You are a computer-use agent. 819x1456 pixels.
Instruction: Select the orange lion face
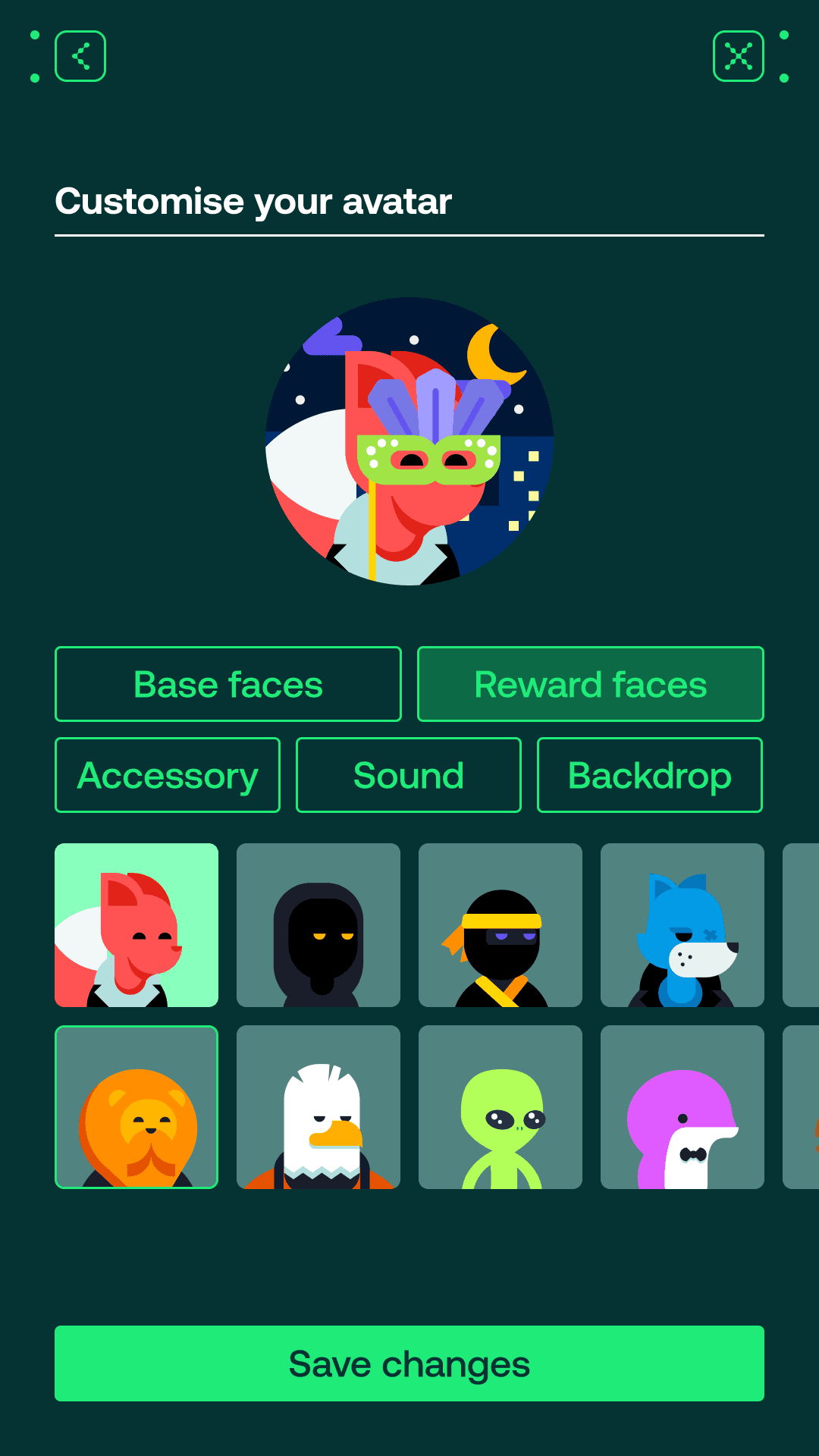tap(136, 1107)
